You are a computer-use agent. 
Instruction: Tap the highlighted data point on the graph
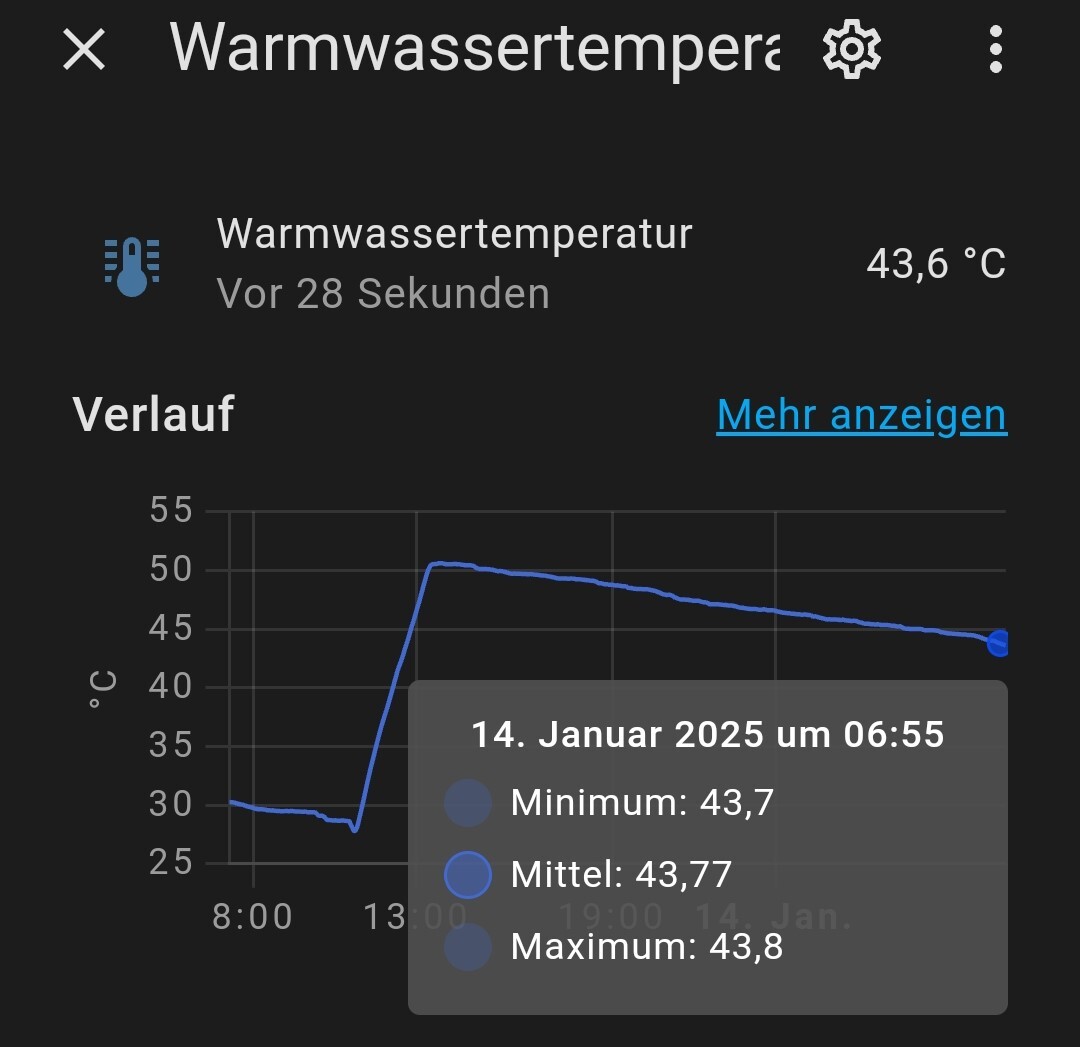(998, 643)
